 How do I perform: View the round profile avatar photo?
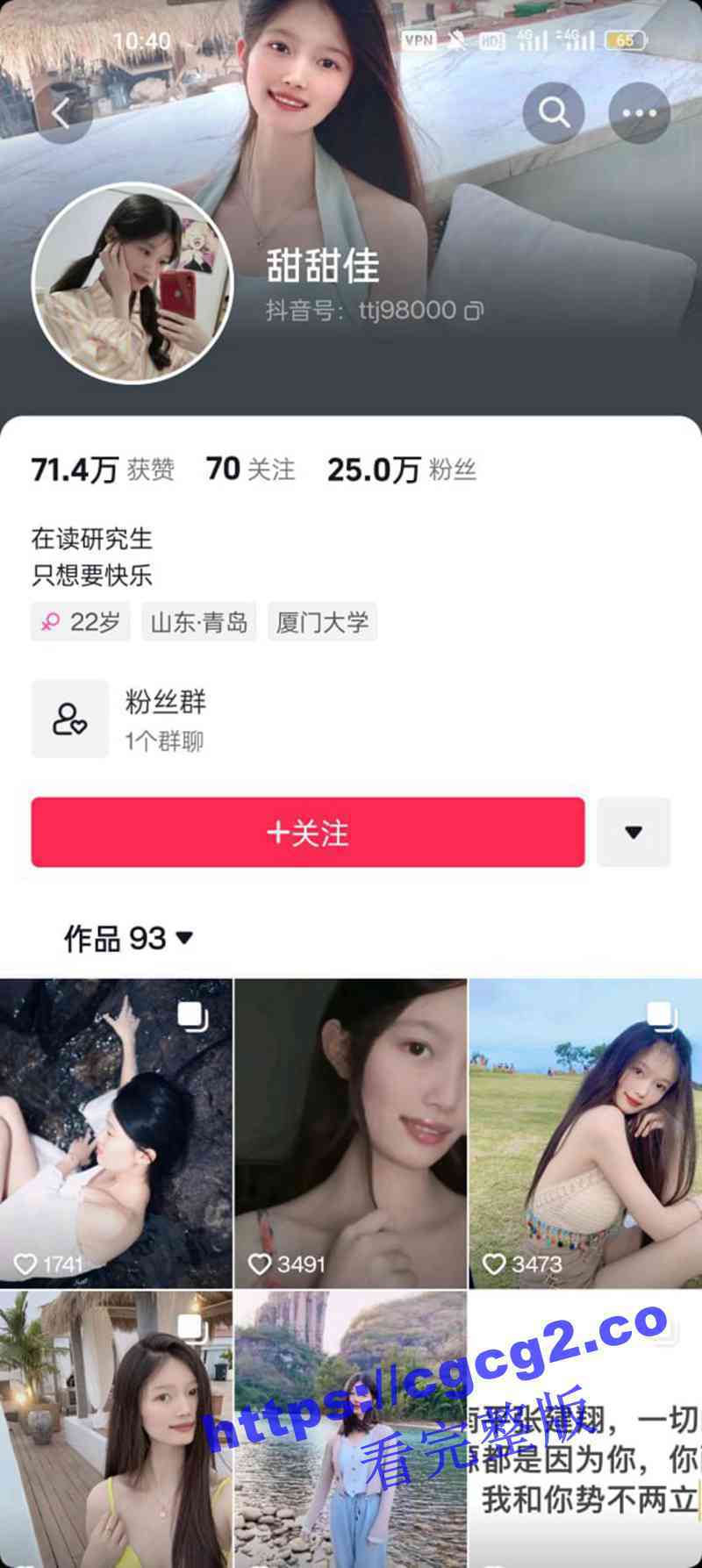133,283
